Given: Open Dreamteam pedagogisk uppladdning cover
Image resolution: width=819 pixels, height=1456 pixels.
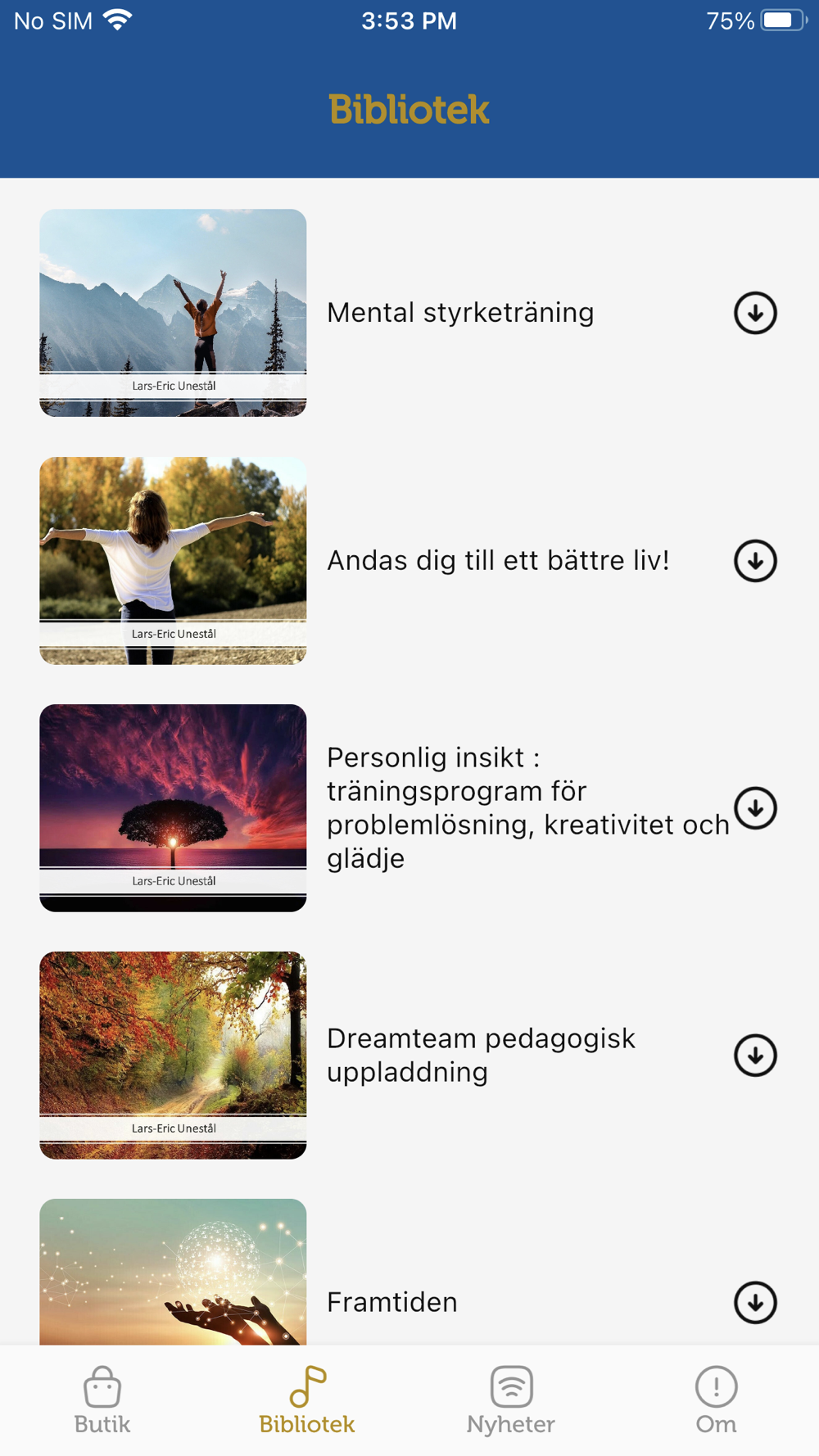Looking at the screenshot, I should point(173,1056).
